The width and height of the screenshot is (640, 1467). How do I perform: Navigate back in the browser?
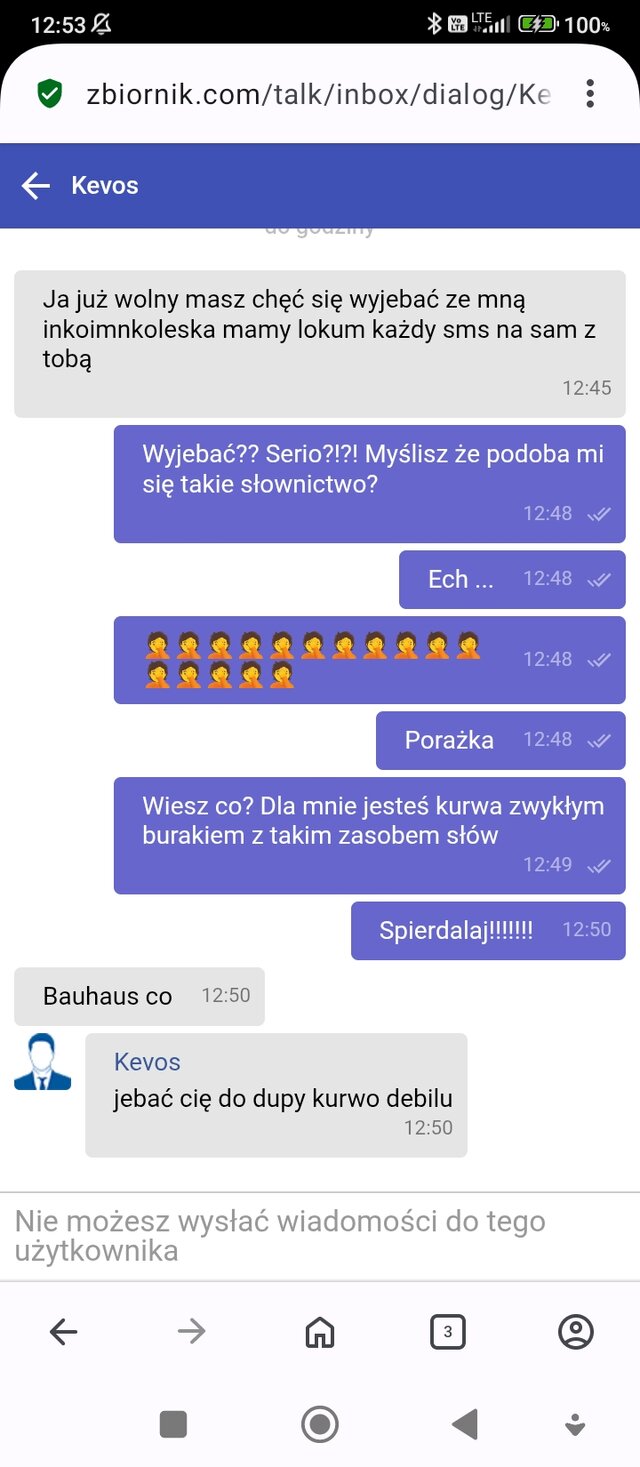click(63, 1331)
